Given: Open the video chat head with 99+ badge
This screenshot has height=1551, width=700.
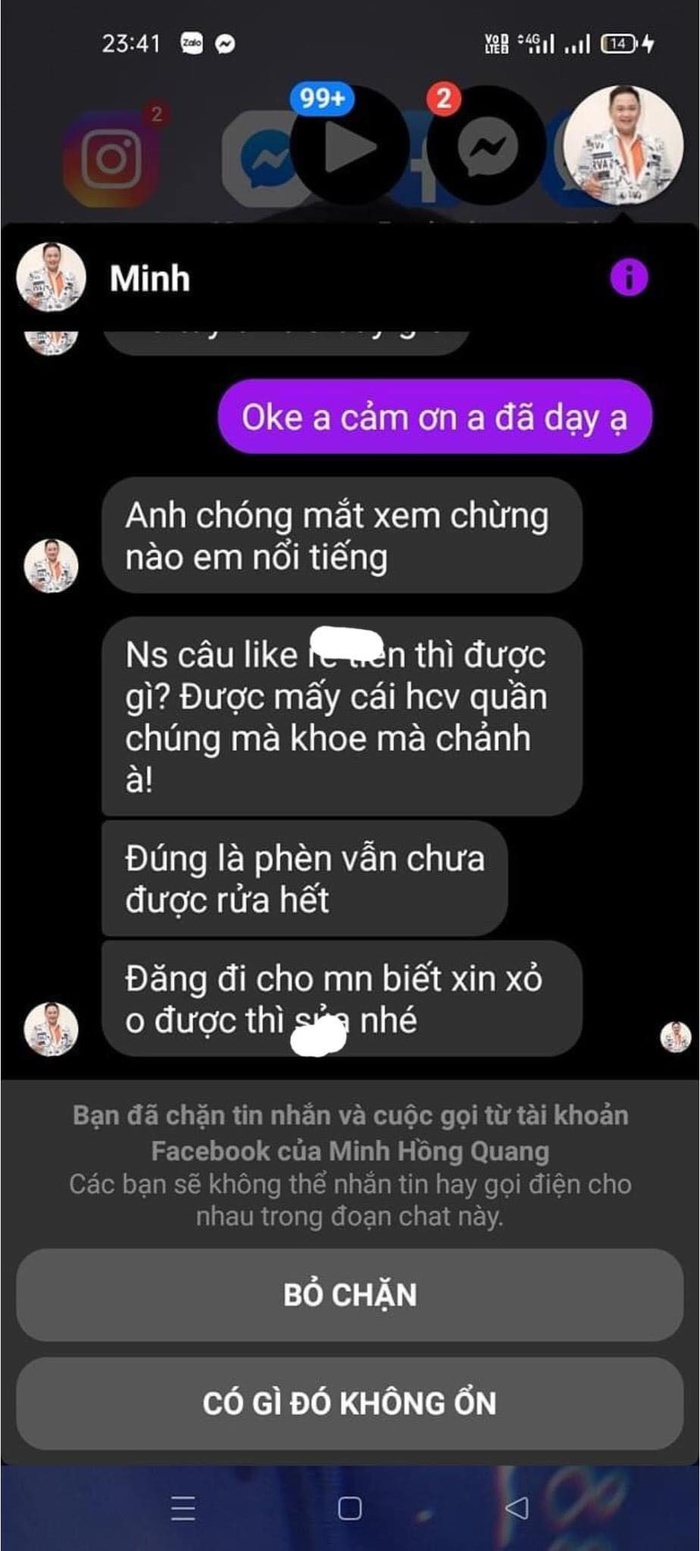Looking at the screenshot, I should click(x=349, y=146).
